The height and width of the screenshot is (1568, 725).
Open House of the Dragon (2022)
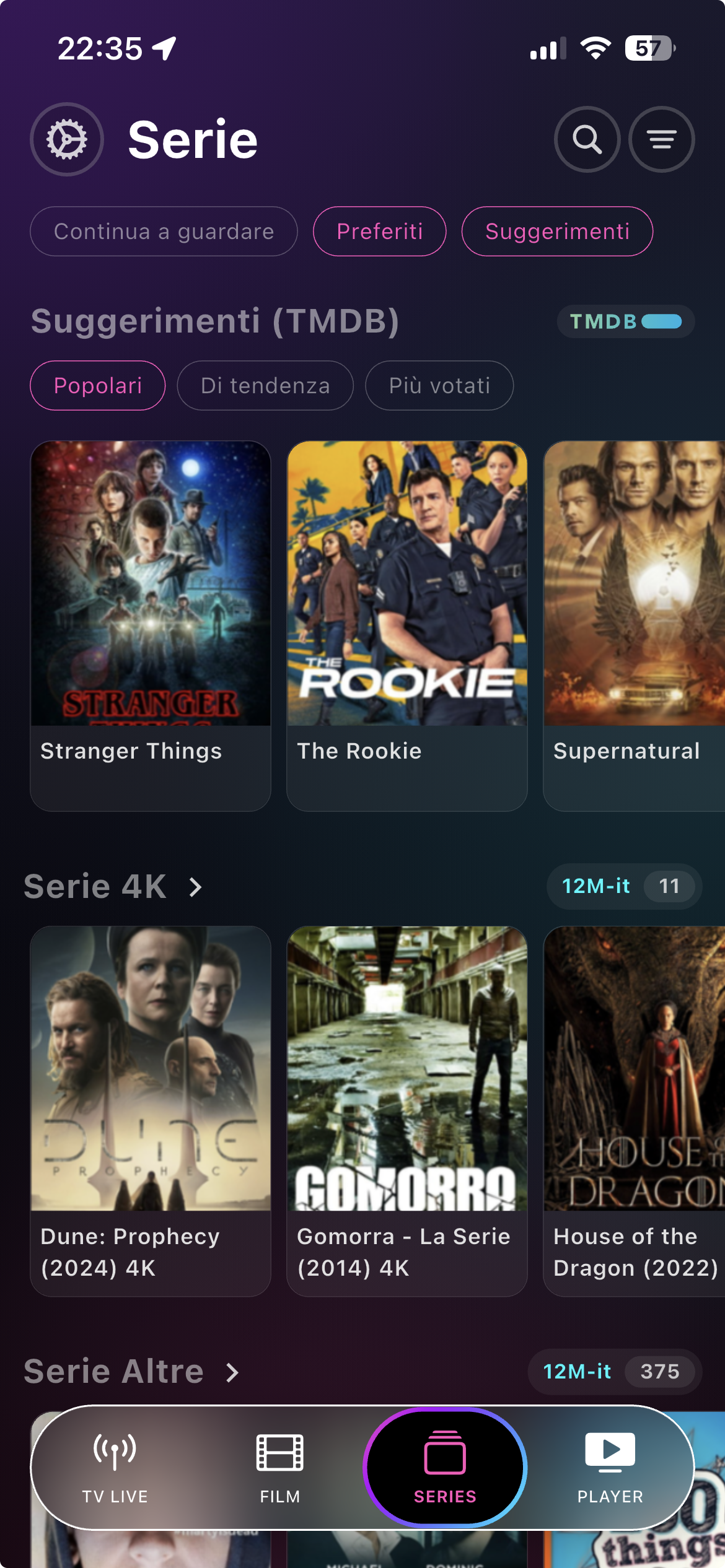click(x=634, y=1110)
